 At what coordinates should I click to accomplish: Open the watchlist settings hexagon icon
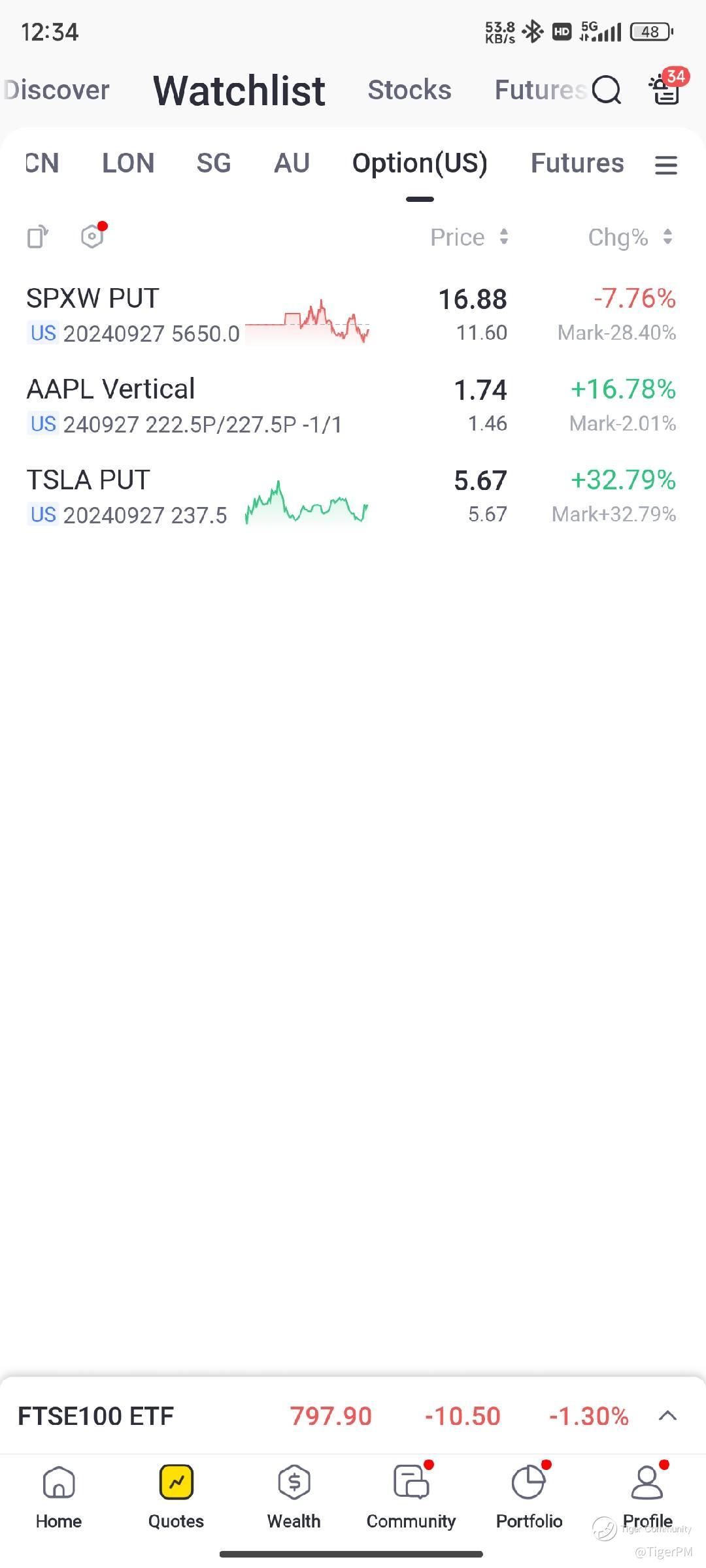point(92,237)
